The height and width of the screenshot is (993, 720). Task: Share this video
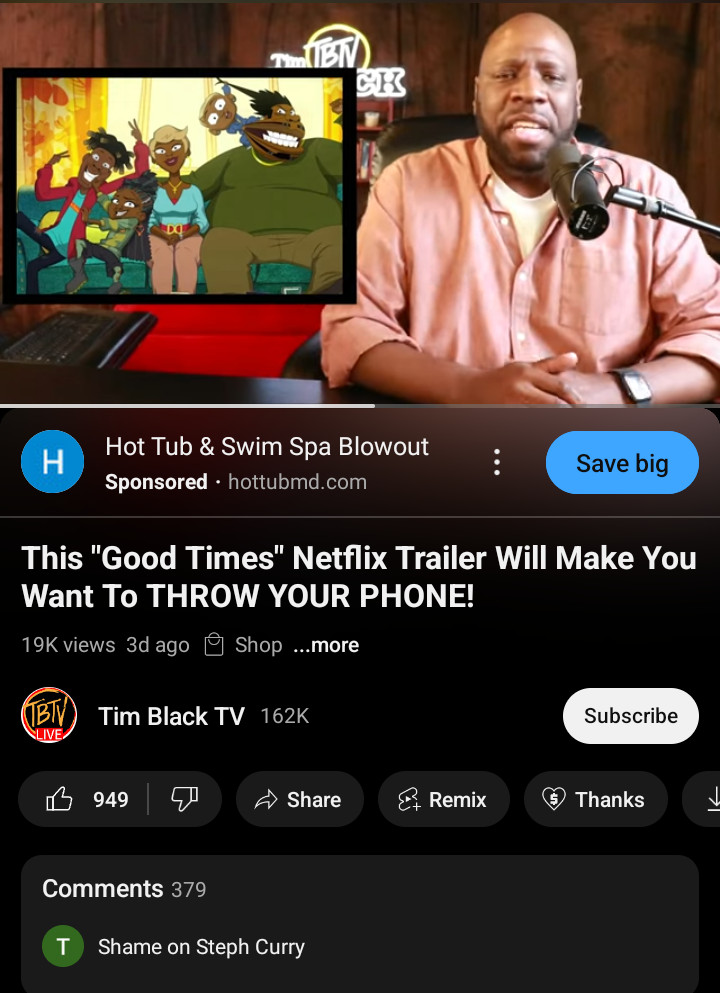pyautogui.click(x=299, y=799)
